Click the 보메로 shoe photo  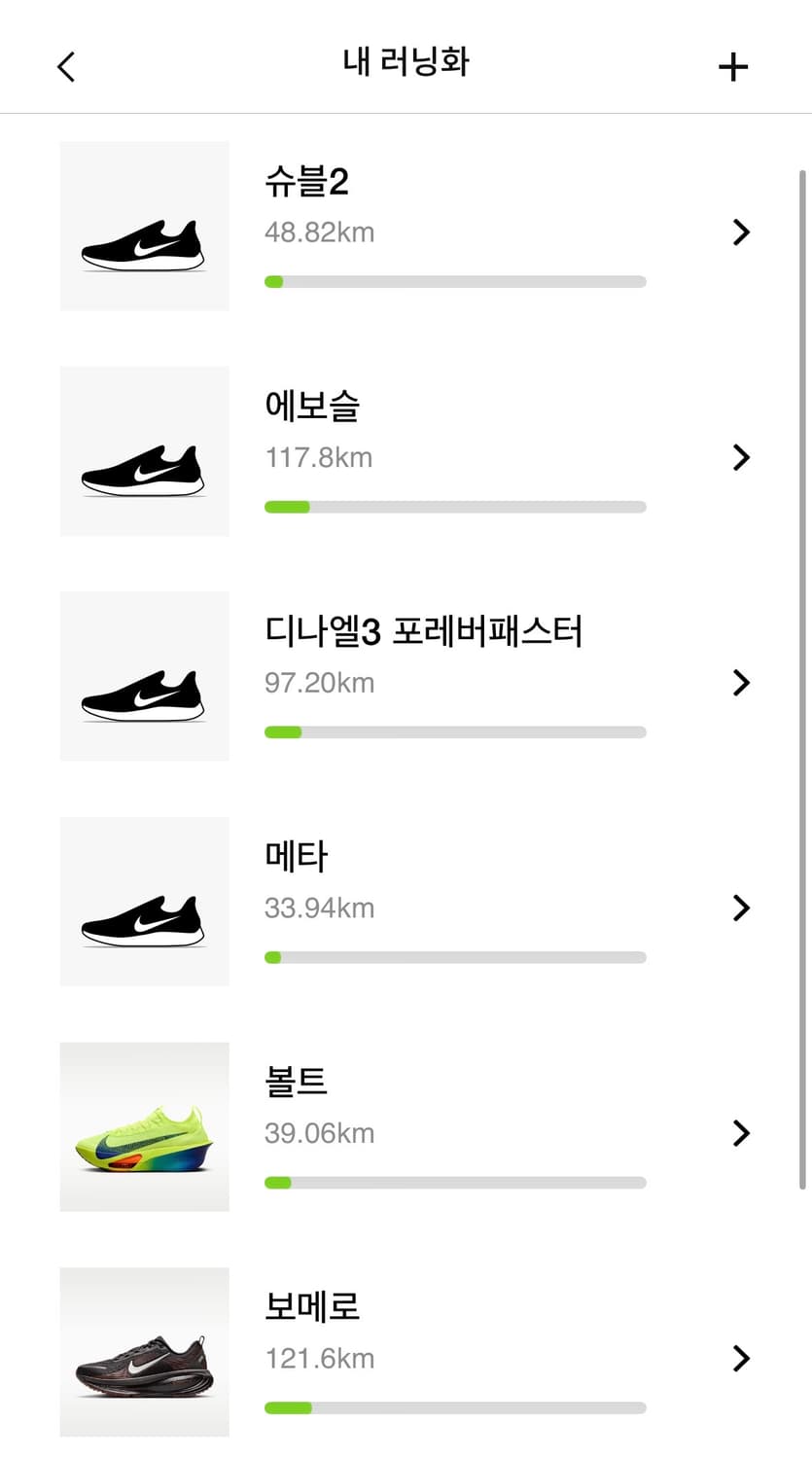(144, 1351)
